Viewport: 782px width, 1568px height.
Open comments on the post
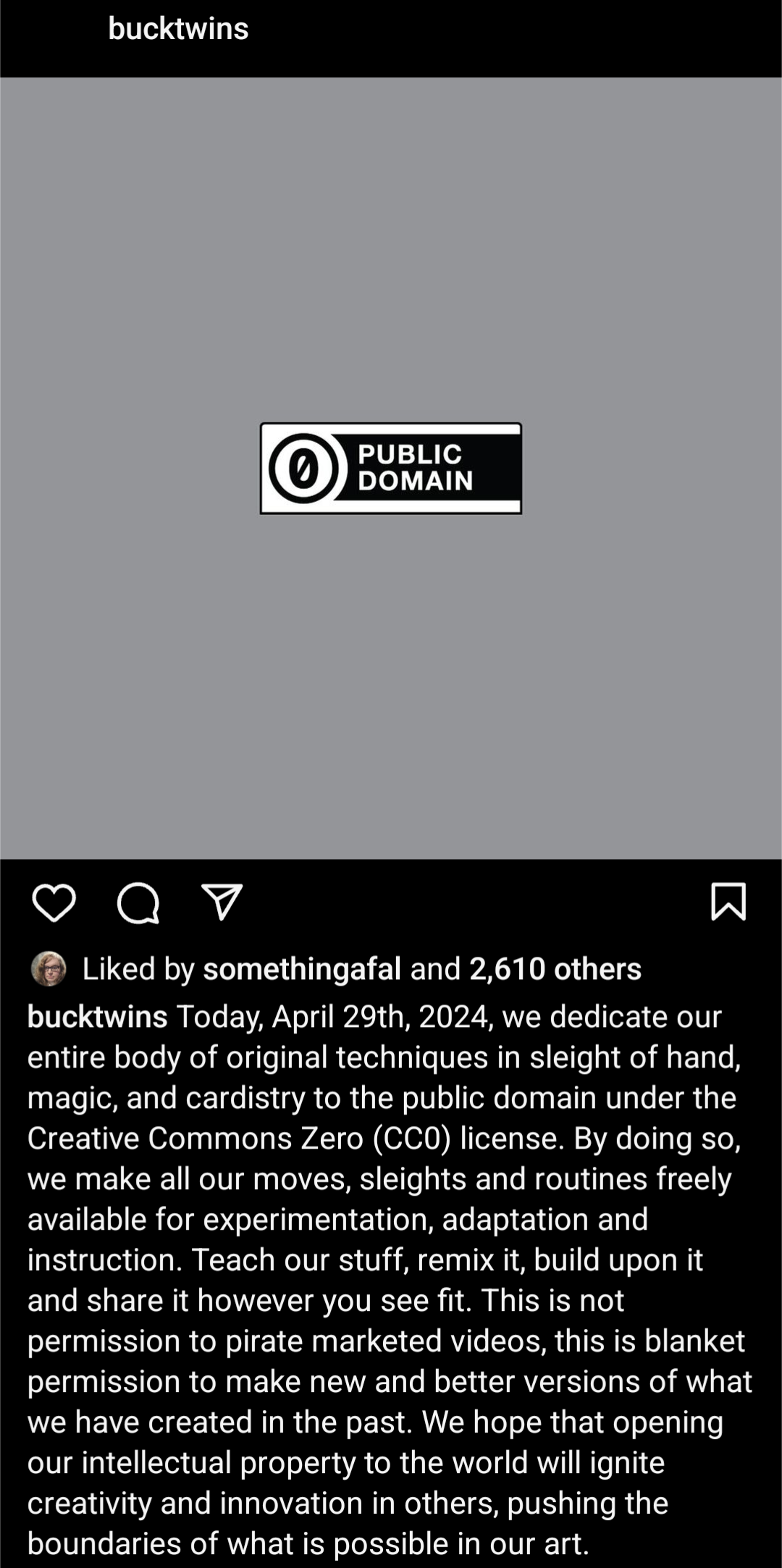[x=138, y=903]
